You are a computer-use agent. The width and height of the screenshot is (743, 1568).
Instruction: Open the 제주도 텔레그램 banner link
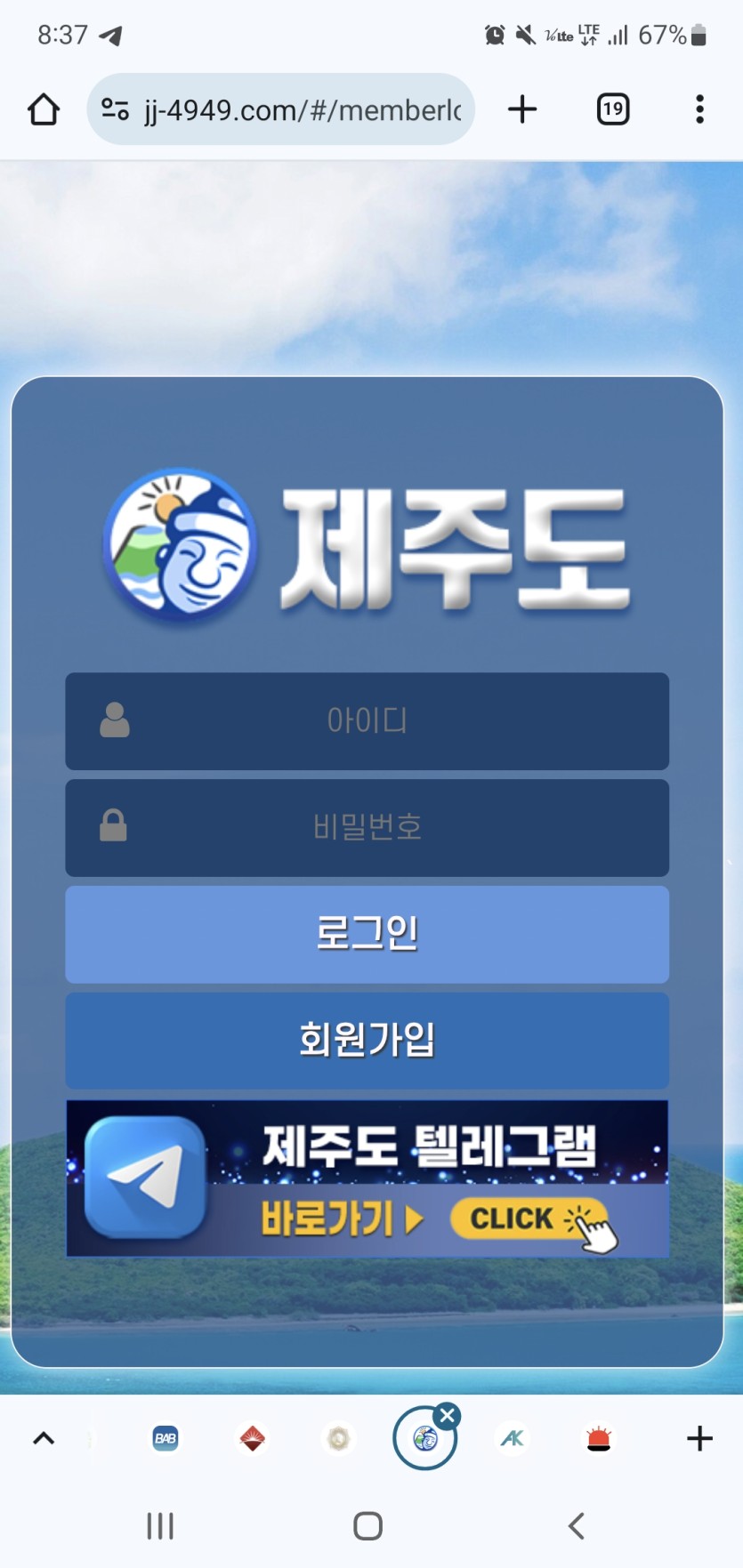click(367, 1178)
